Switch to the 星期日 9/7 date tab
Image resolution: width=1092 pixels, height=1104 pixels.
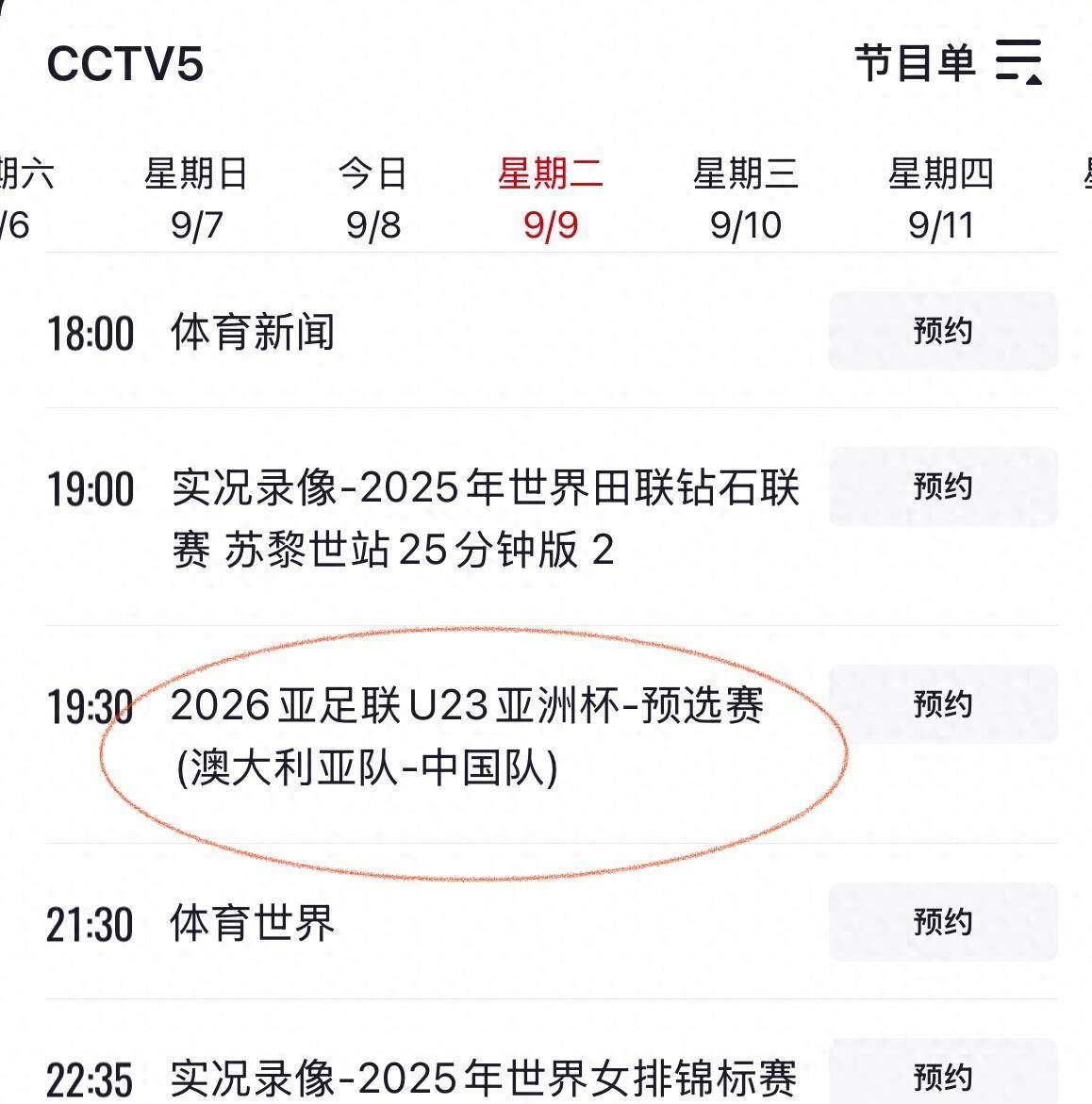pos(196,198)
